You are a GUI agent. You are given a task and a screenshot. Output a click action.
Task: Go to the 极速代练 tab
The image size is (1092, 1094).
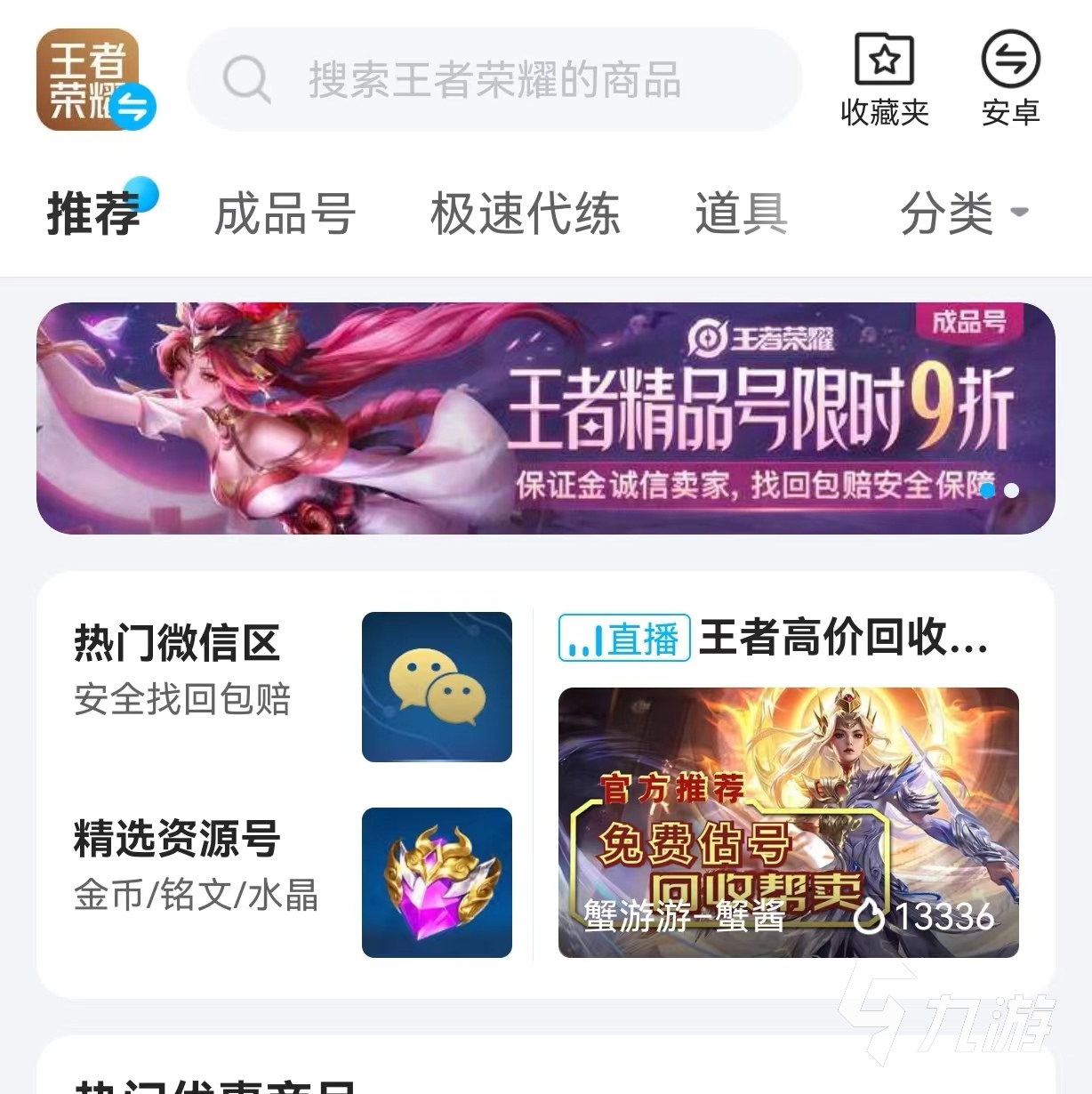tap(525, 214)
